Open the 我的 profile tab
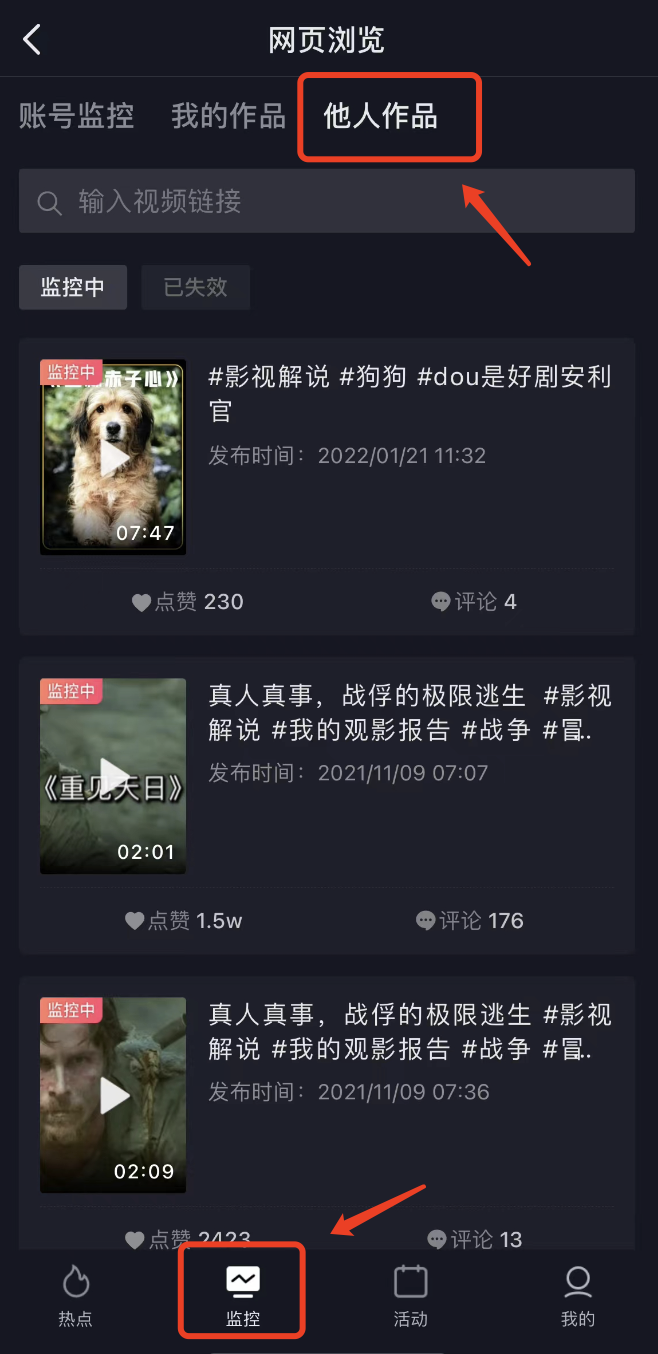 pyautogui.click(x=577, y=1295)
